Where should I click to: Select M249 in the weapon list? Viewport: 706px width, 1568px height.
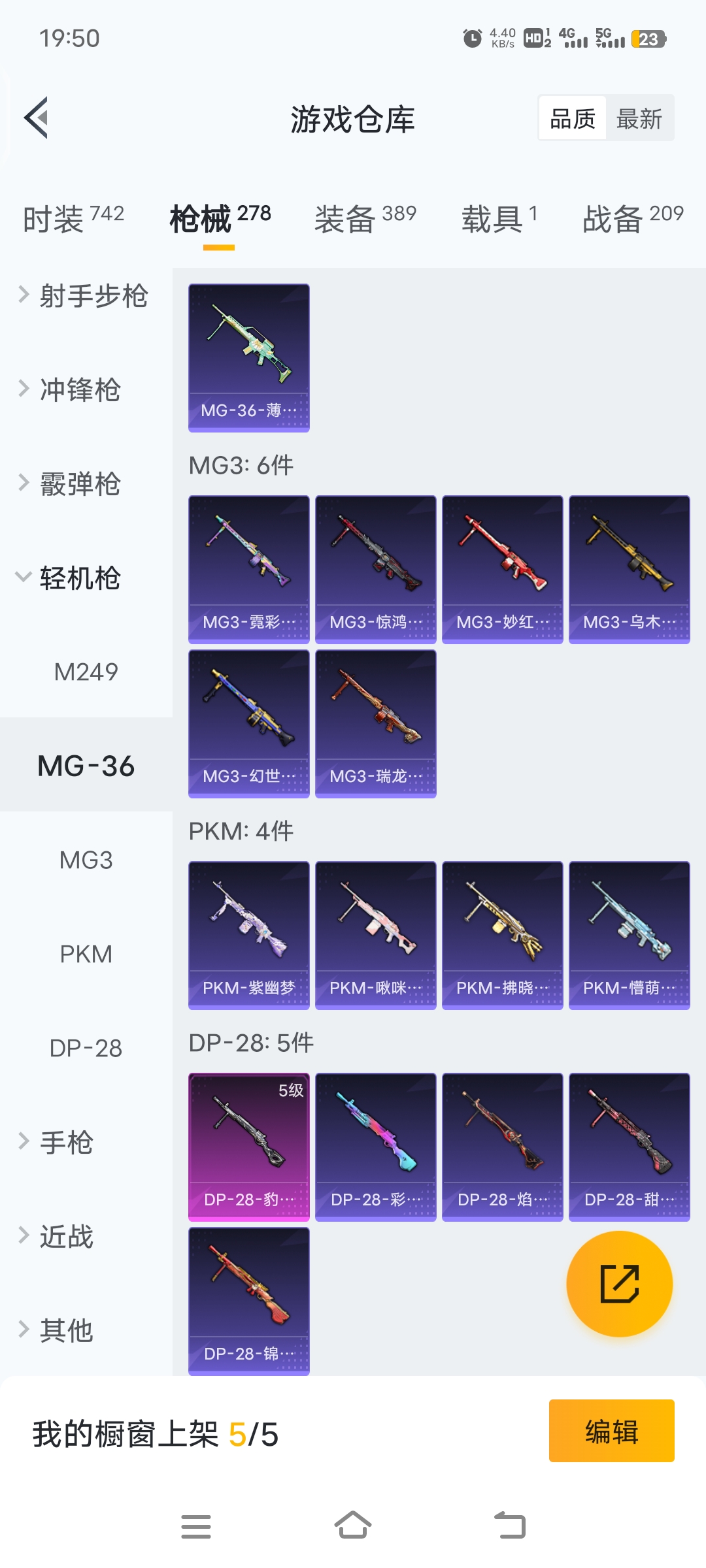coord(86,672)
